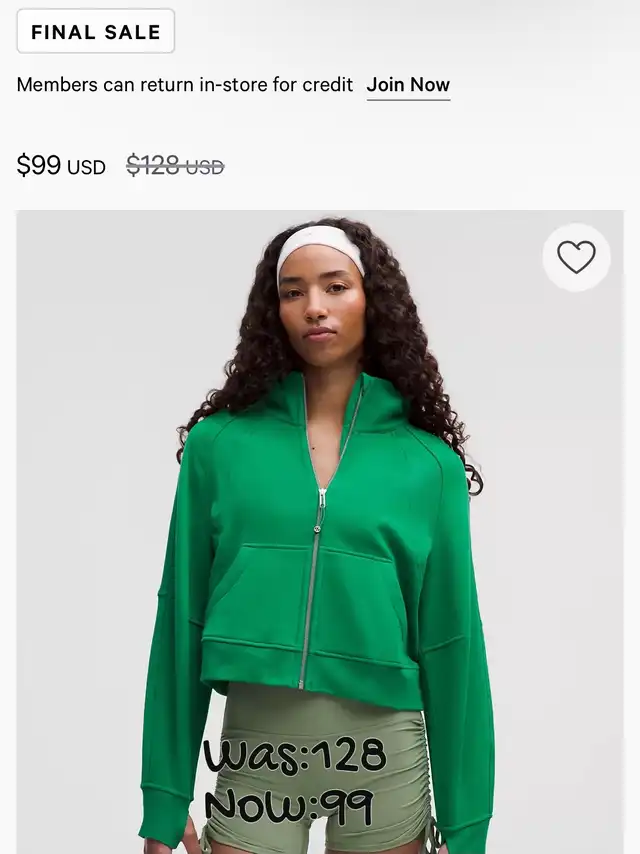640x854 pixels.
Task: Add the green hoodie to wishlist
Action: [x=576, y=258]
